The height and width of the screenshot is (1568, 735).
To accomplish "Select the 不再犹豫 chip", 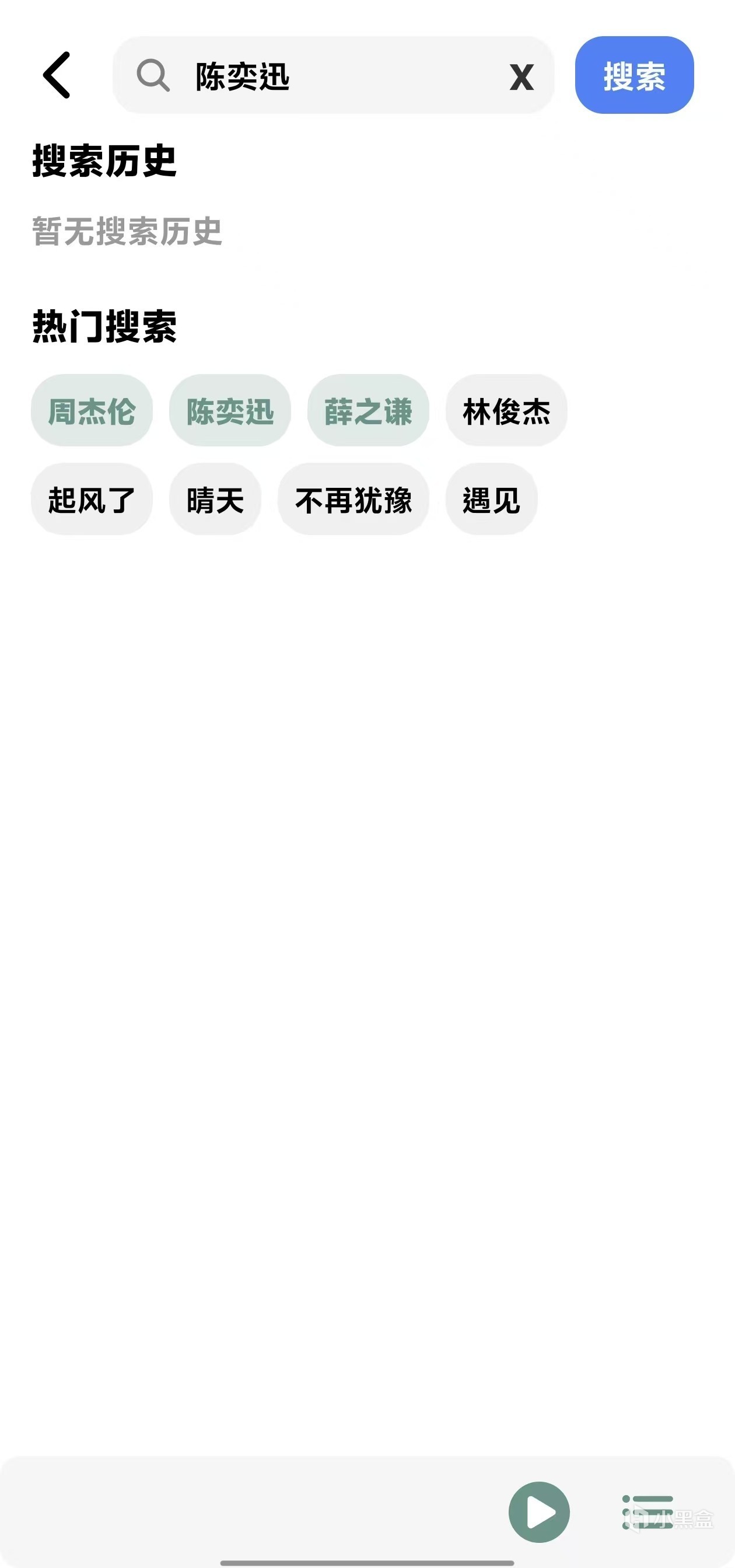I will point(353,500).
